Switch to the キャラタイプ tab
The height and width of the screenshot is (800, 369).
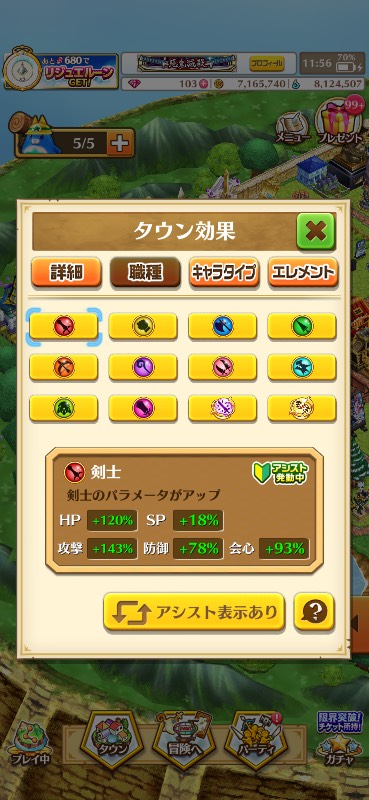pos(224,272)
